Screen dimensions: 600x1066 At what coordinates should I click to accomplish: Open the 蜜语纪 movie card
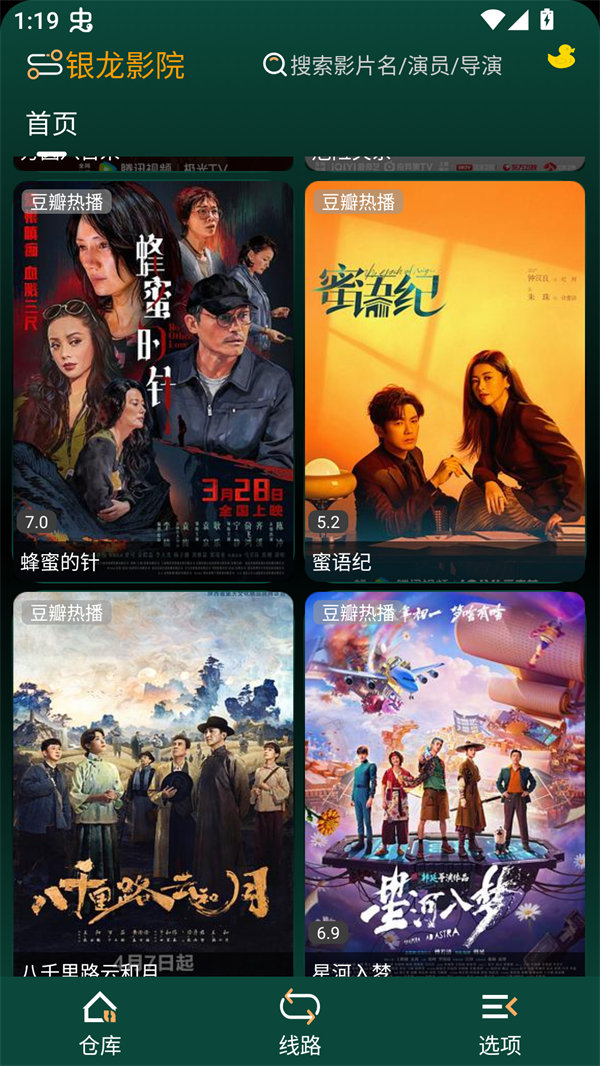(444, 381)
